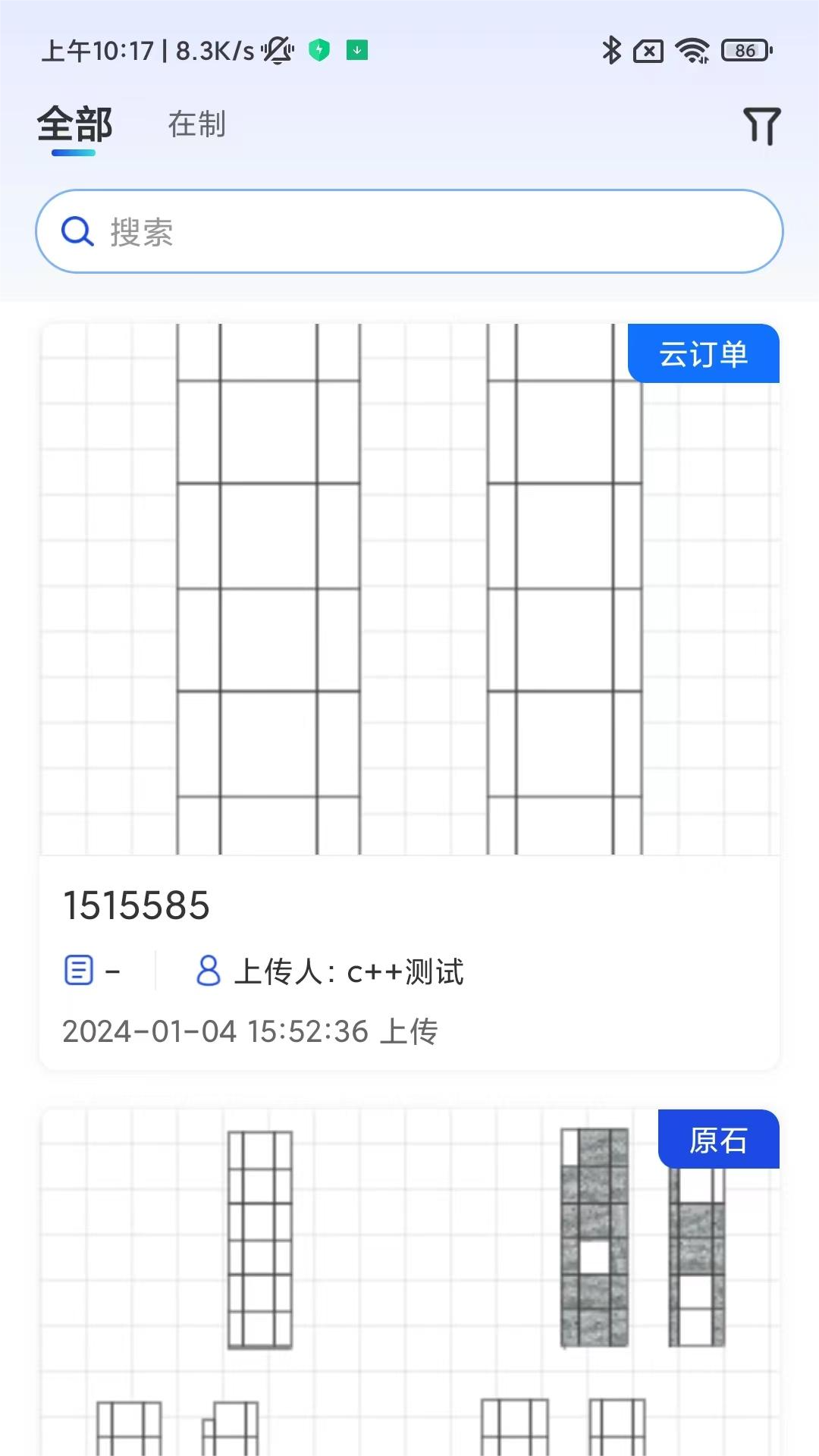Click the 原石 badge
Viewport: 819px width, 1456px height.
tap(719, 1139)
